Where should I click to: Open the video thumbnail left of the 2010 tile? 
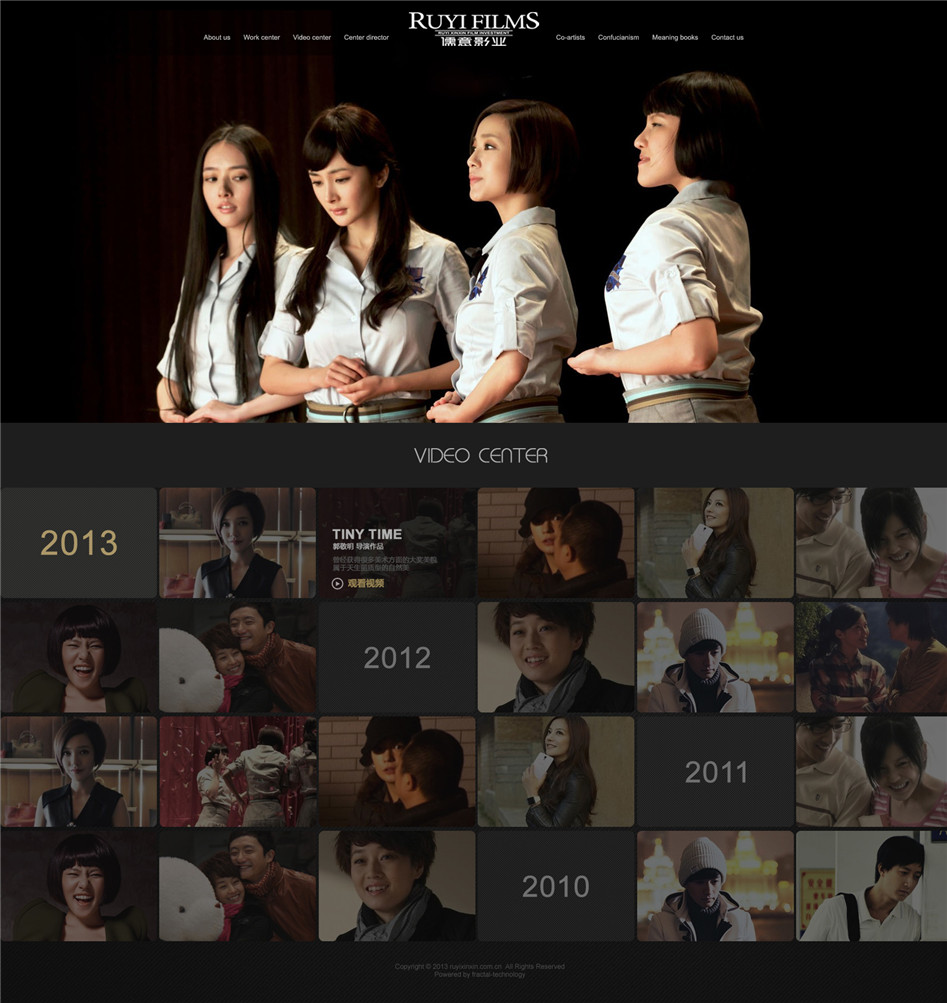(x=397, y=886)
